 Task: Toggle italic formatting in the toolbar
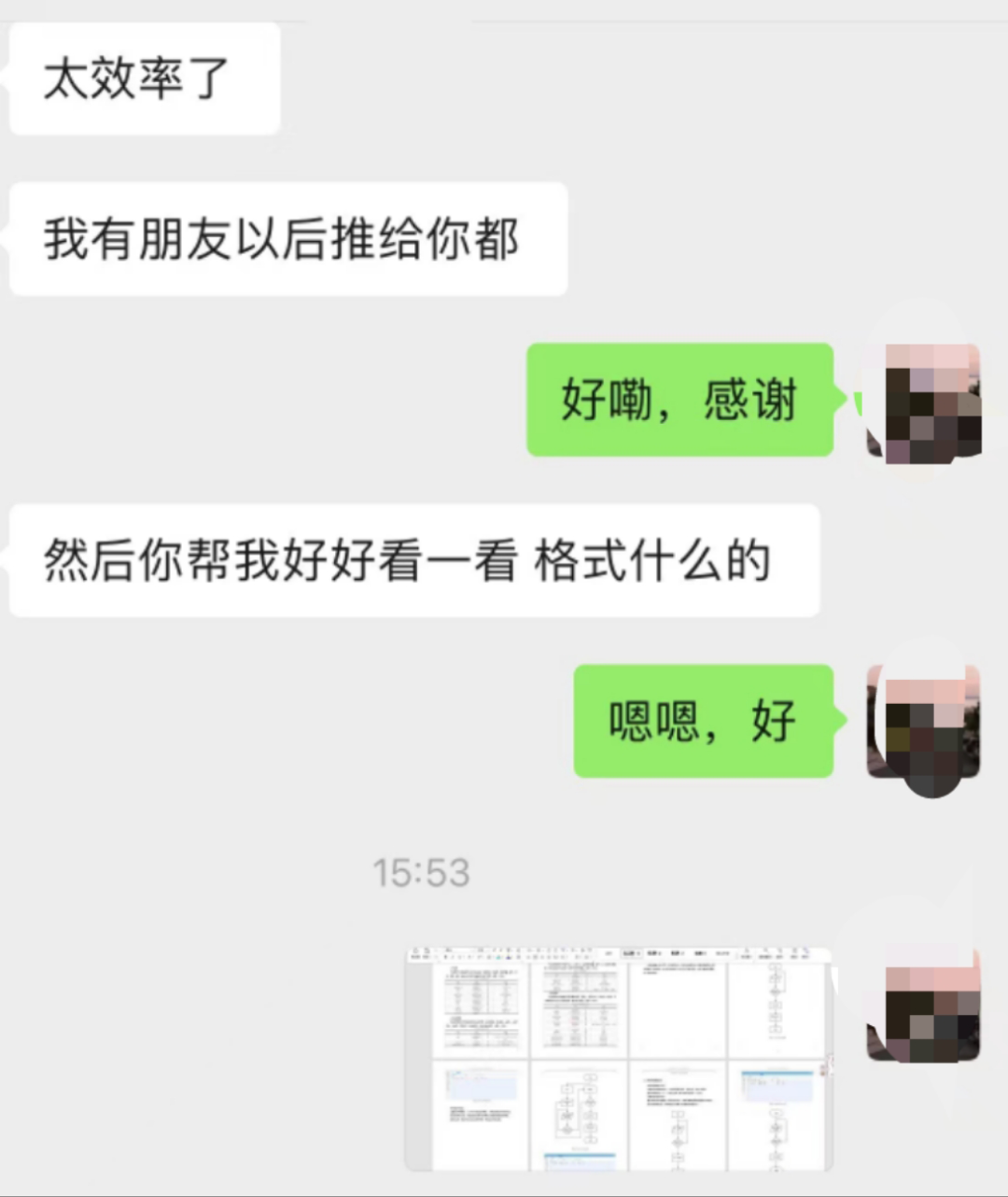[452, 956]
